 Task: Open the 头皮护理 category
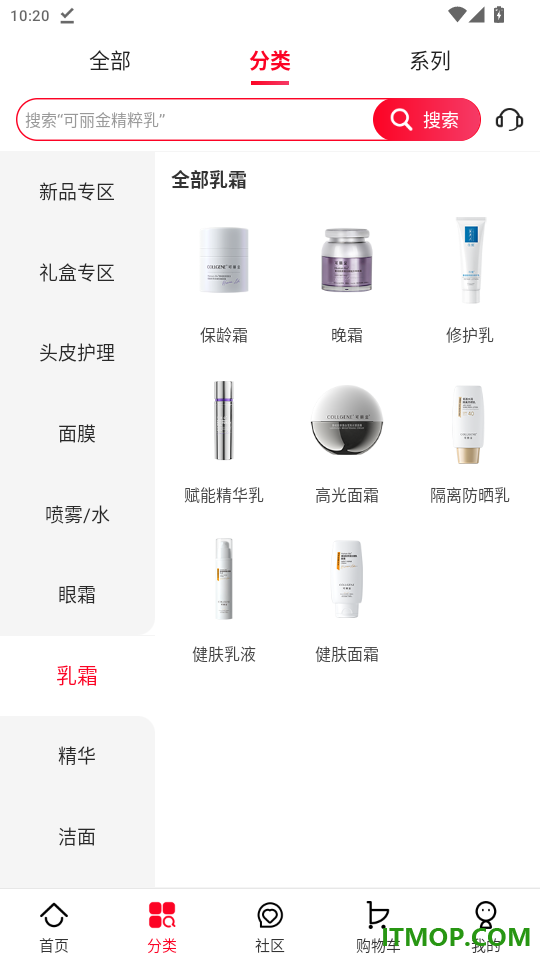point(77,353)
